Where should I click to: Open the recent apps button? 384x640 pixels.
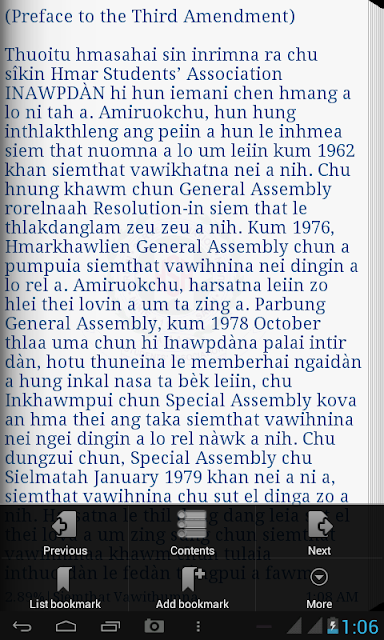(110, 626)
